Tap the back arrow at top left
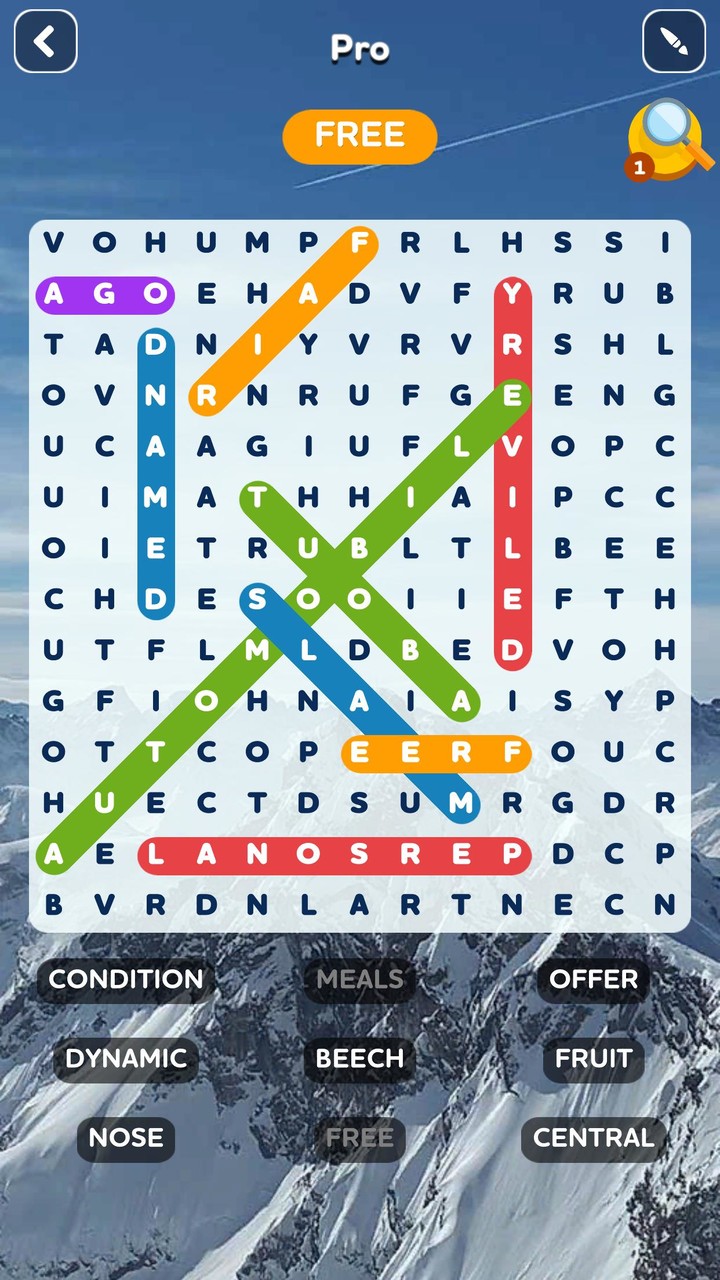The width and height of the screenshot is (720, 1280). 45,41
